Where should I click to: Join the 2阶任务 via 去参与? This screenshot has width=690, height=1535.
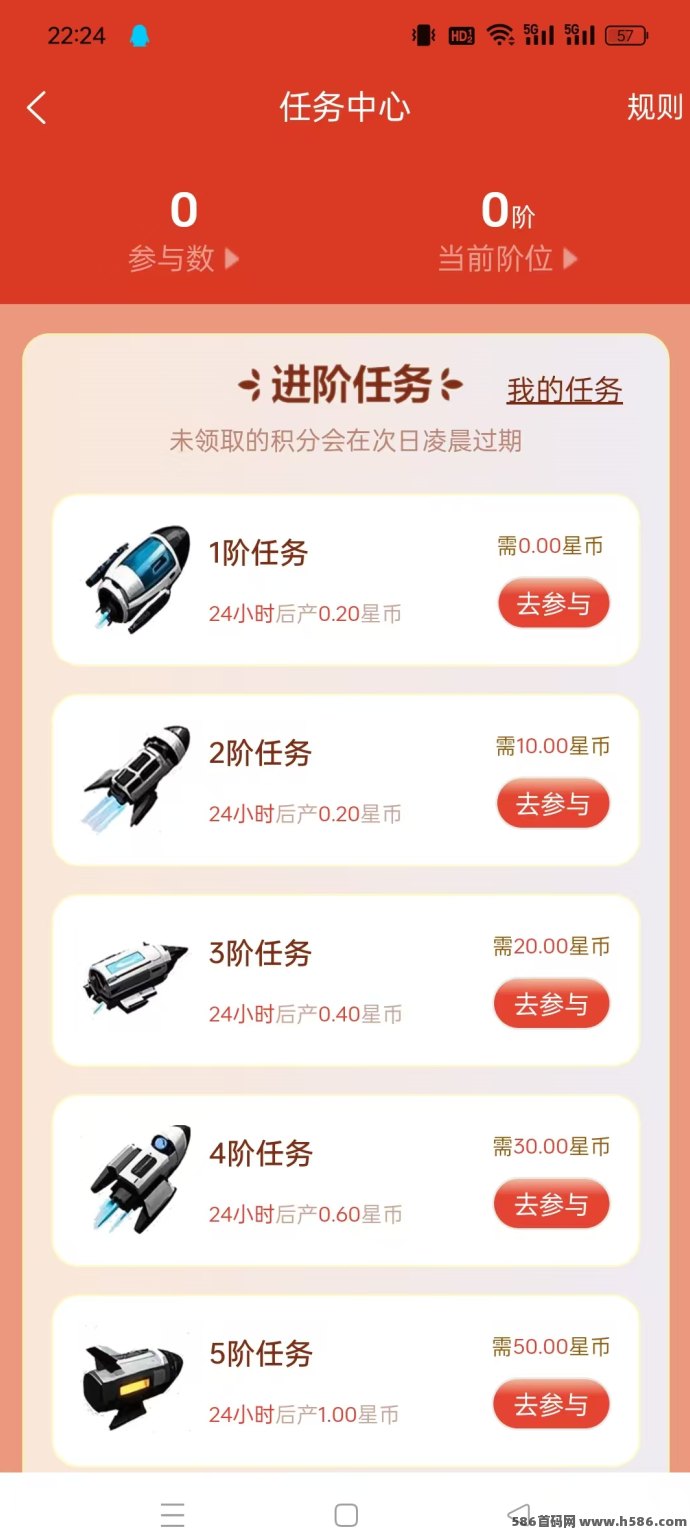[552, 804]
